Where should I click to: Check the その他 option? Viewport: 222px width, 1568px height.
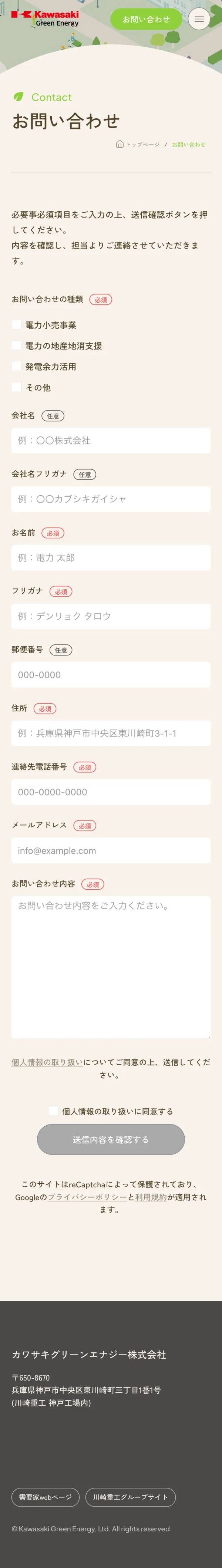(16, 387)
